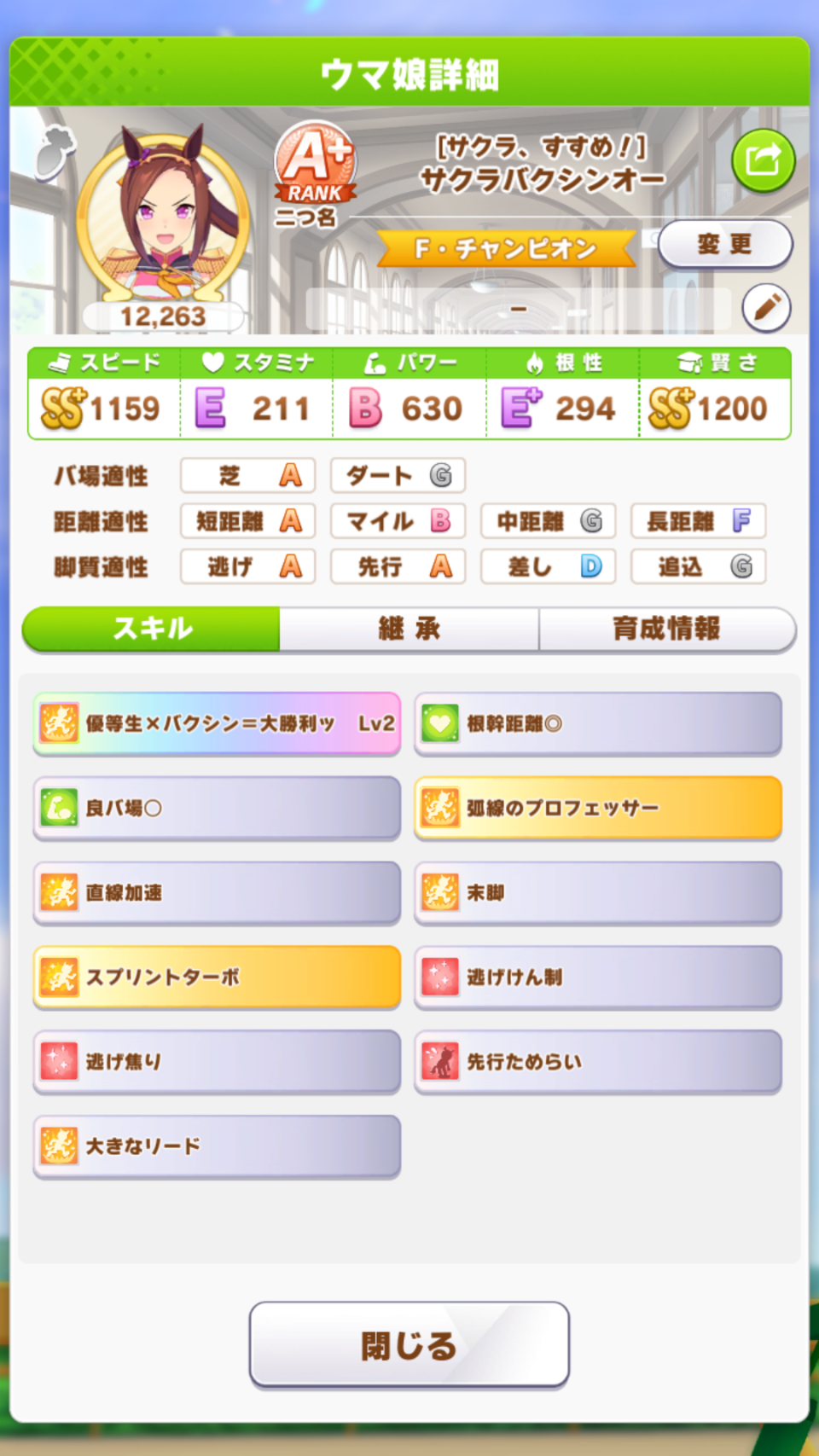The width and height of the screenshot is (819, 1456).
Task: Open skill 逃げけん制 details
Action: [x=598, y=977]
